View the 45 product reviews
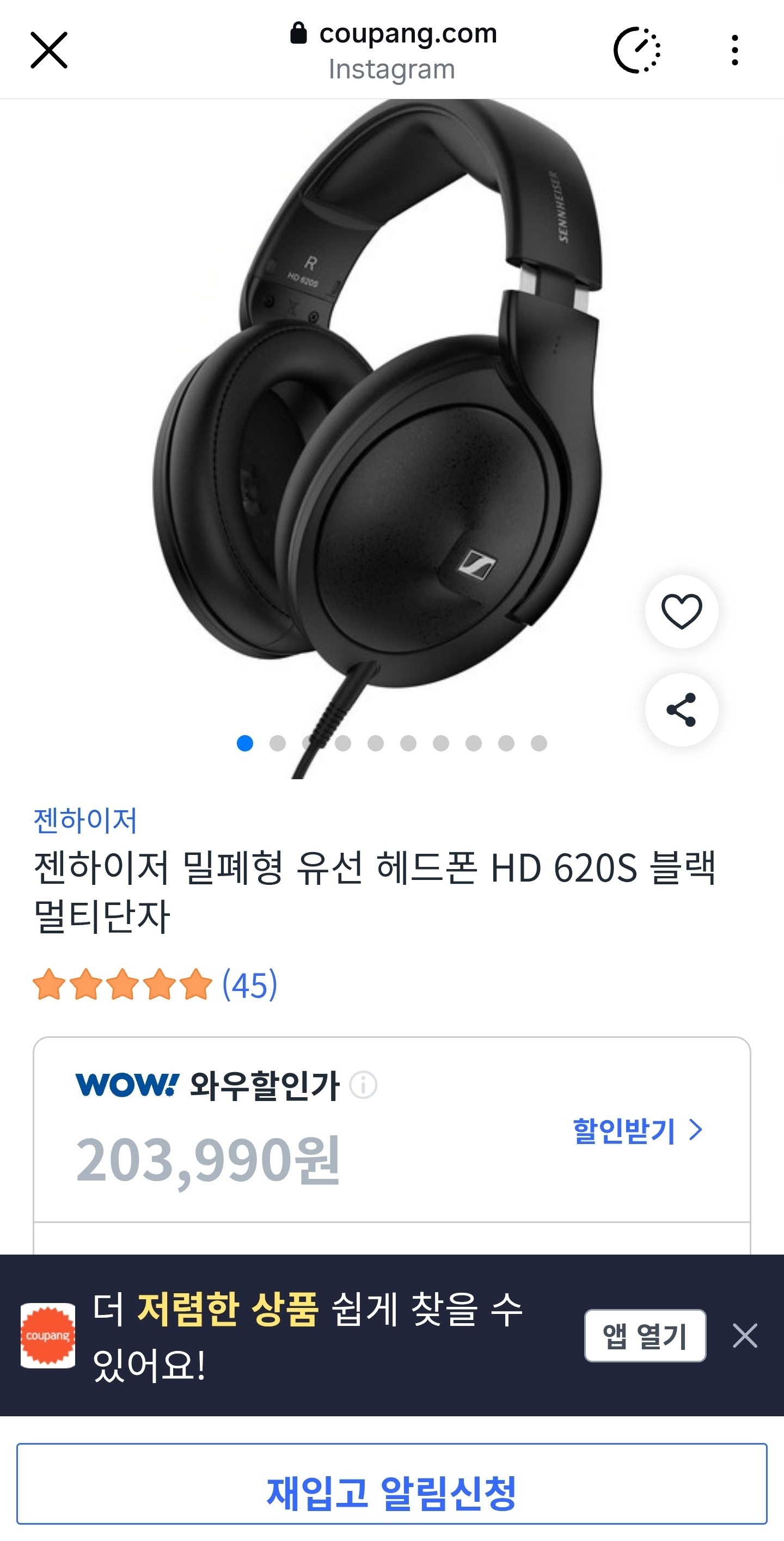Viewport: 784px width, 1541px height. tap(249, 984)
